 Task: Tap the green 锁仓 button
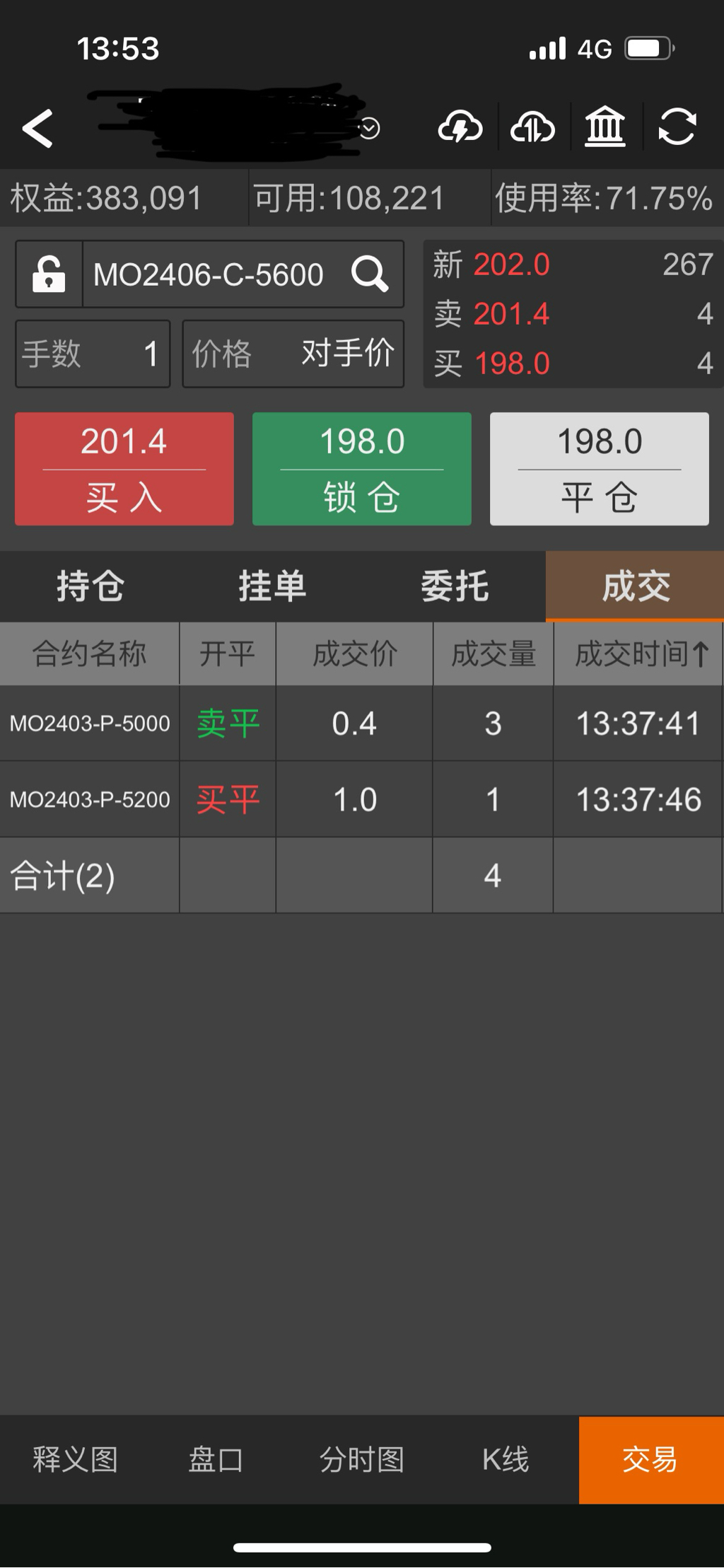(362, 469)
